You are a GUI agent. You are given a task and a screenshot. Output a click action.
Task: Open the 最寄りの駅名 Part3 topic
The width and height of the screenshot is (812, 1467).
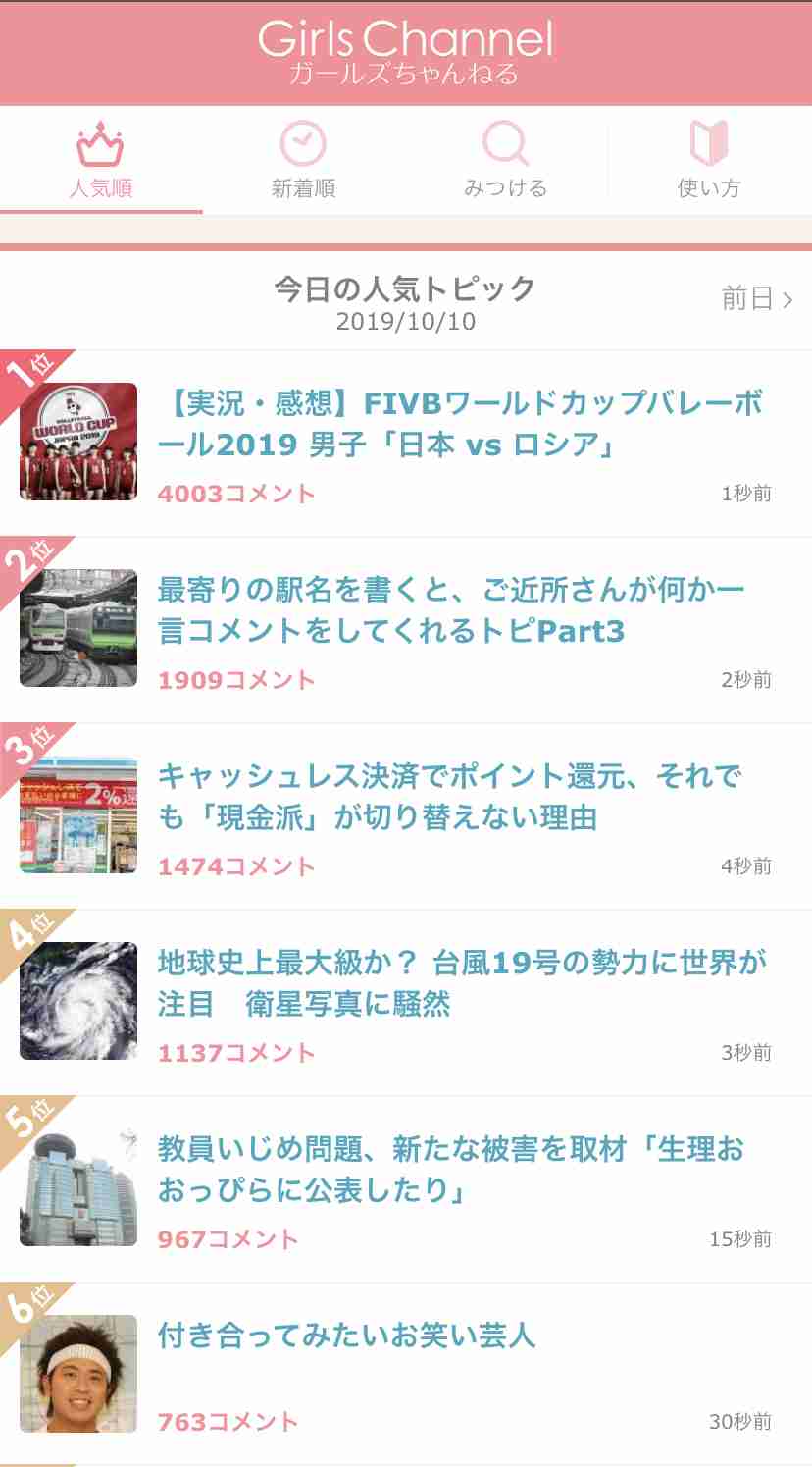click(x=406, y=630)
